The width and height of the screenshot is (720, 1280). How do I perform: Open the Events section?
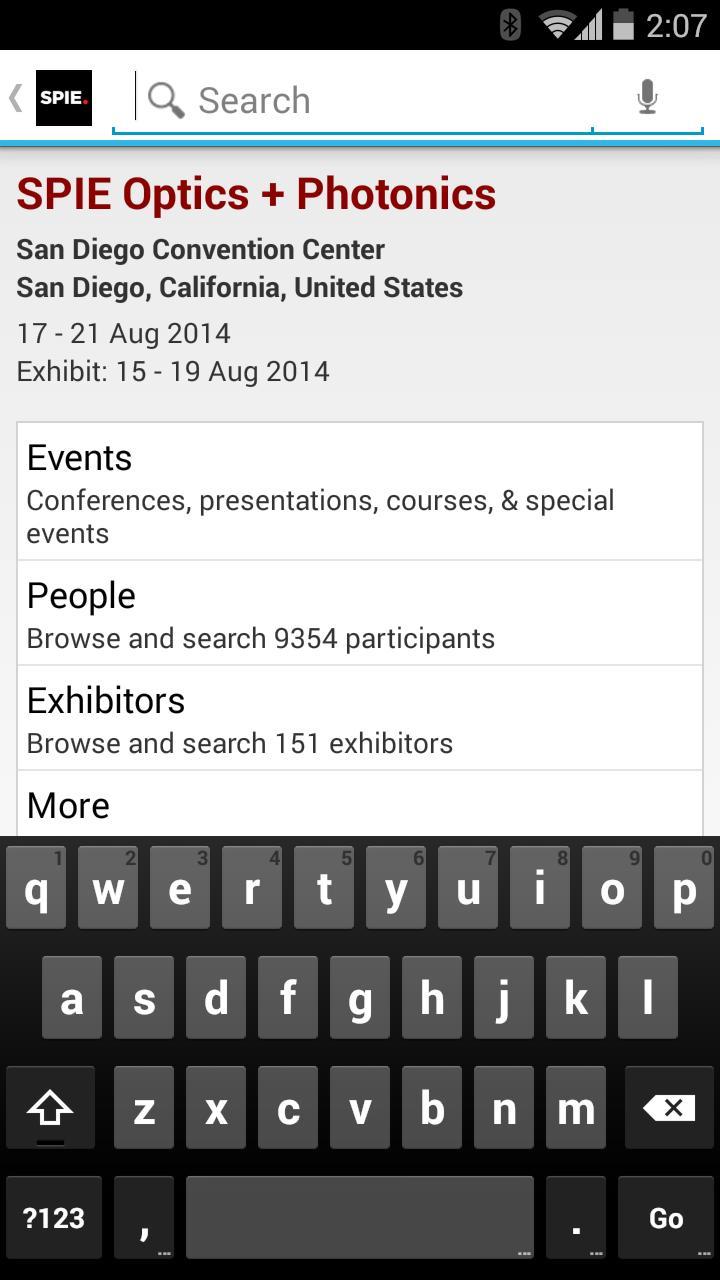pyautogui.click(x=360, y=490)
